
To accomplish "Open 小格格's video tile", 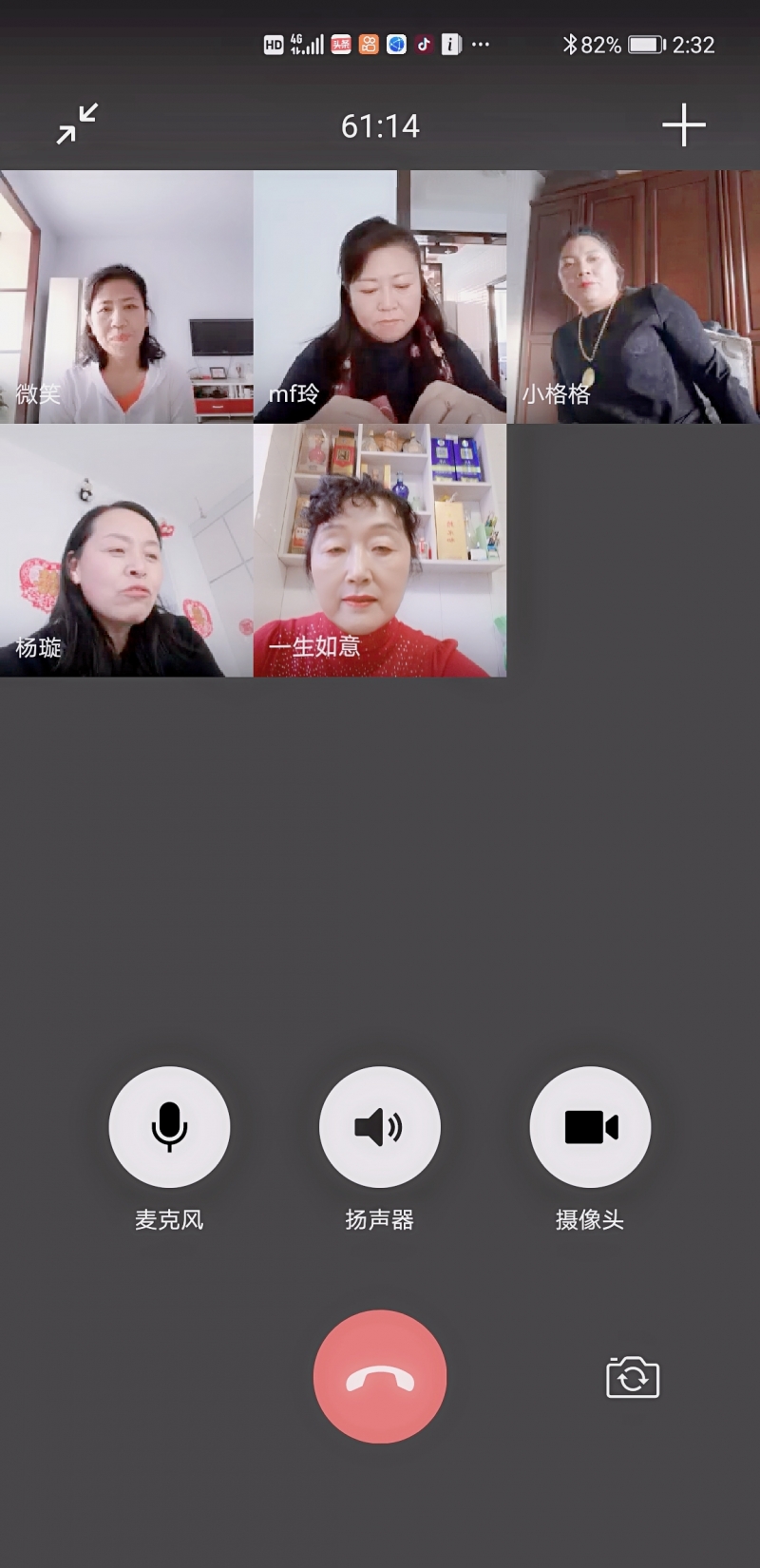I will point(634,296).
